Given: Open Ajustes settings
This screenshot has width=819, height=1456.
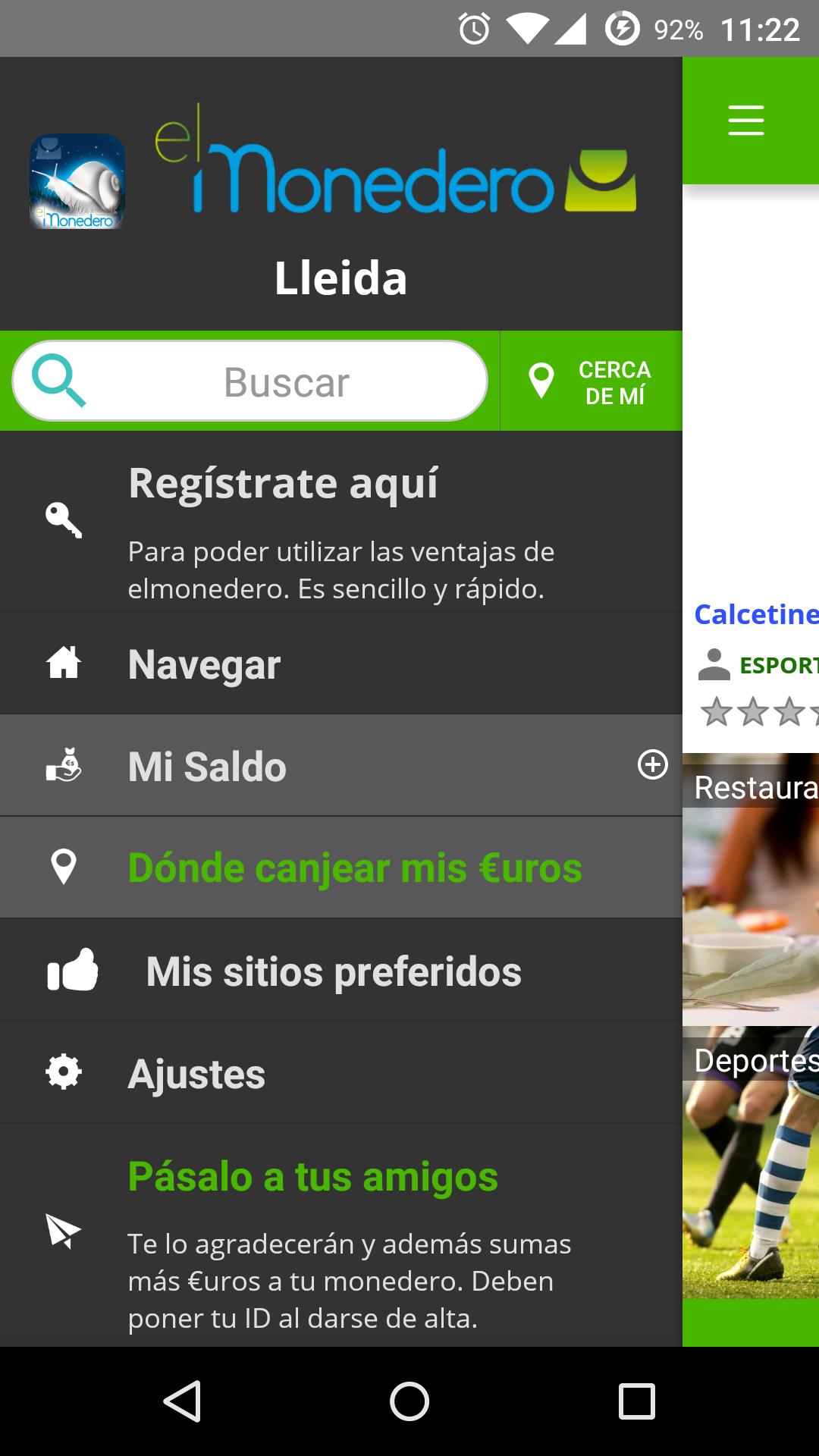Looking at the screenshot, I should [x=341, y=1073].
